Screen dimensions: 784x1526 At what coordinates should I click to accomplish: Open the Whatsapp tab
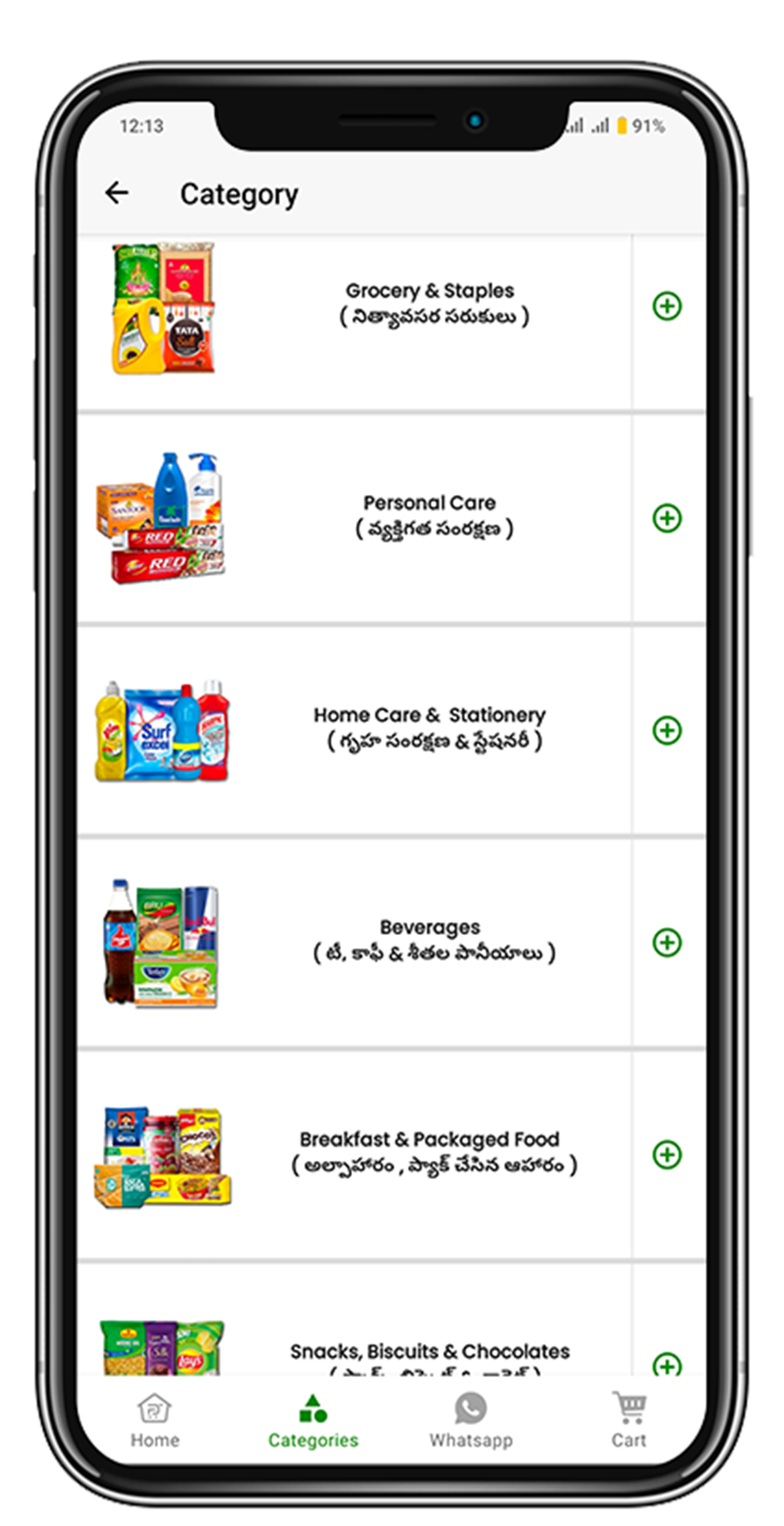[x=471, y=1421]
